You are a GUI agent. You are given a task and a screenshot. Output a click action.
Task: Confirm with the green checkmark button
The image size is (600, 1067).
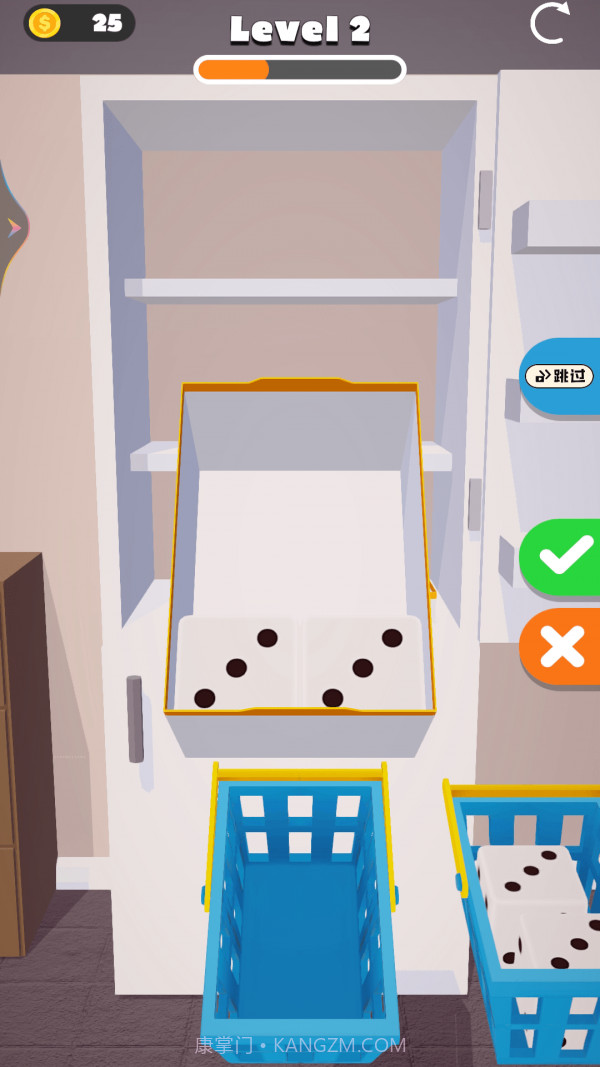(x=563, y=557)
